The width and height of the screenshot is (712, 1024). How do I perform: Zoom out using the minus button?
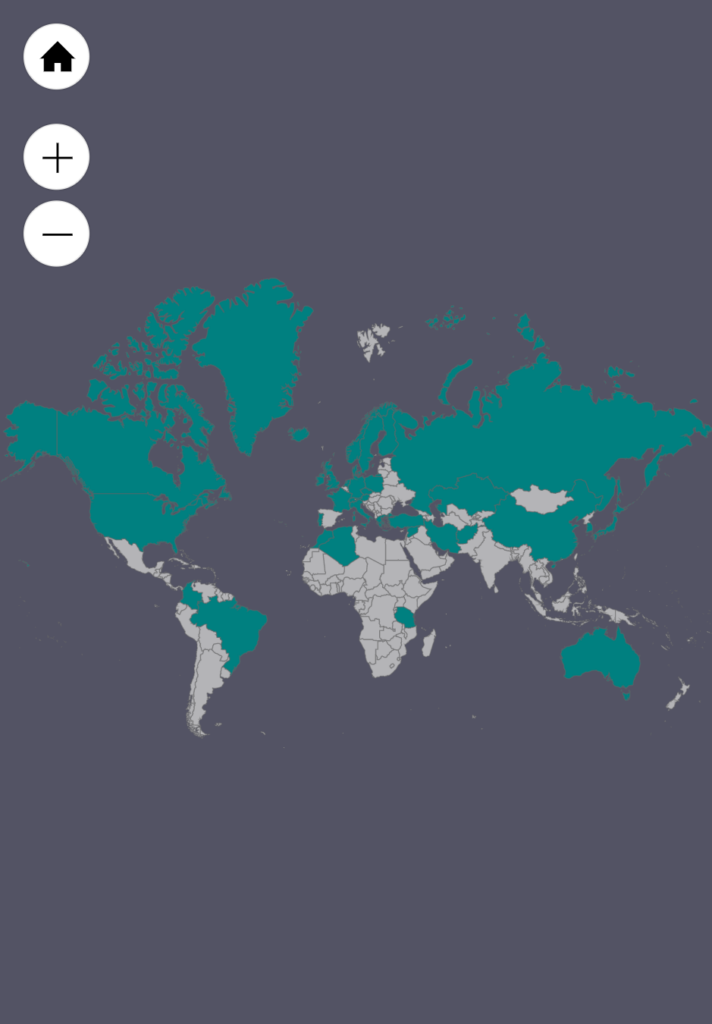pyautogui.click(x=57, y=234)
